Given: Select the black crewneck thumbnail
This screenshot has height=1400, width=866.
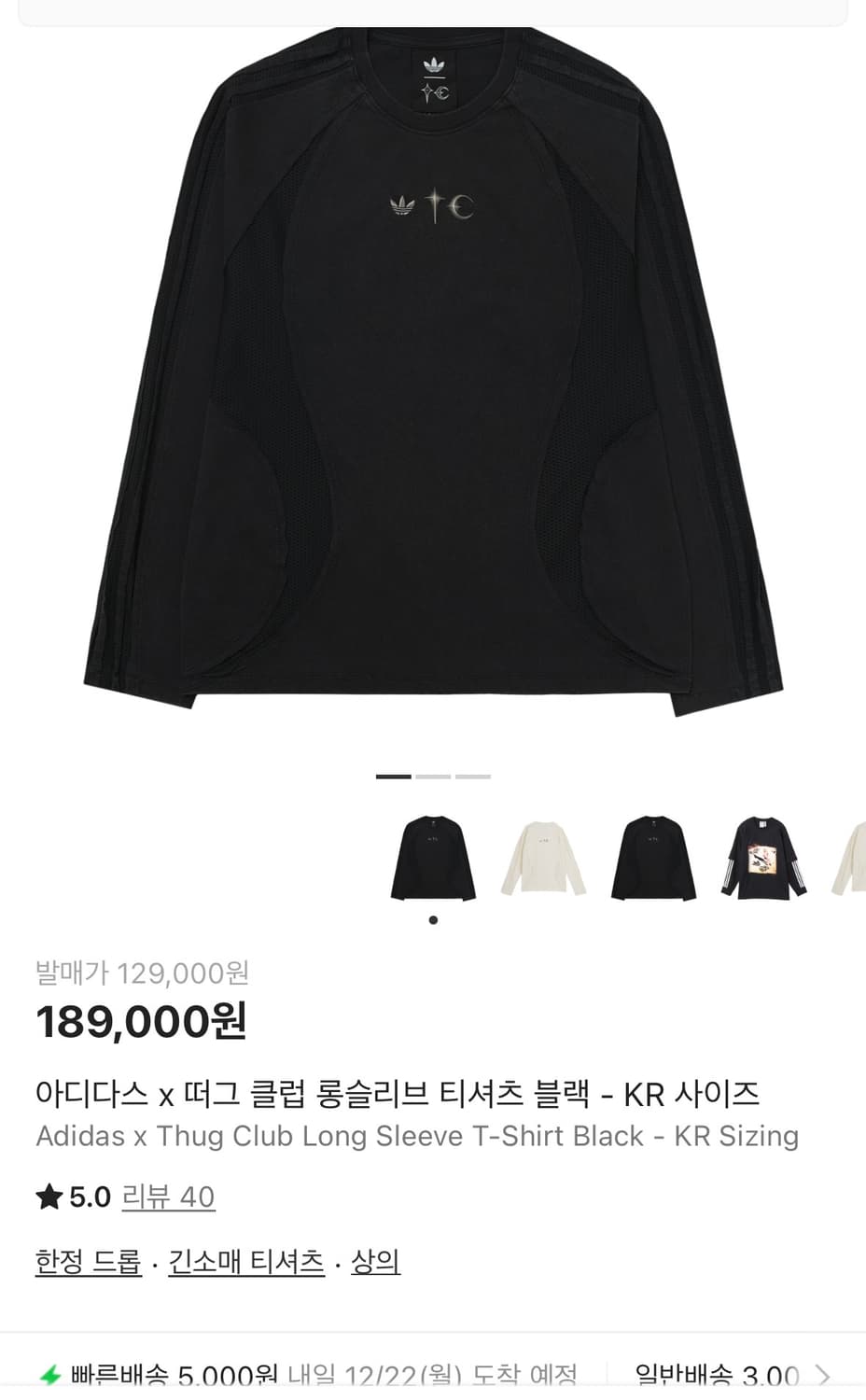Looking at the screenshot, I should point(653,857).
